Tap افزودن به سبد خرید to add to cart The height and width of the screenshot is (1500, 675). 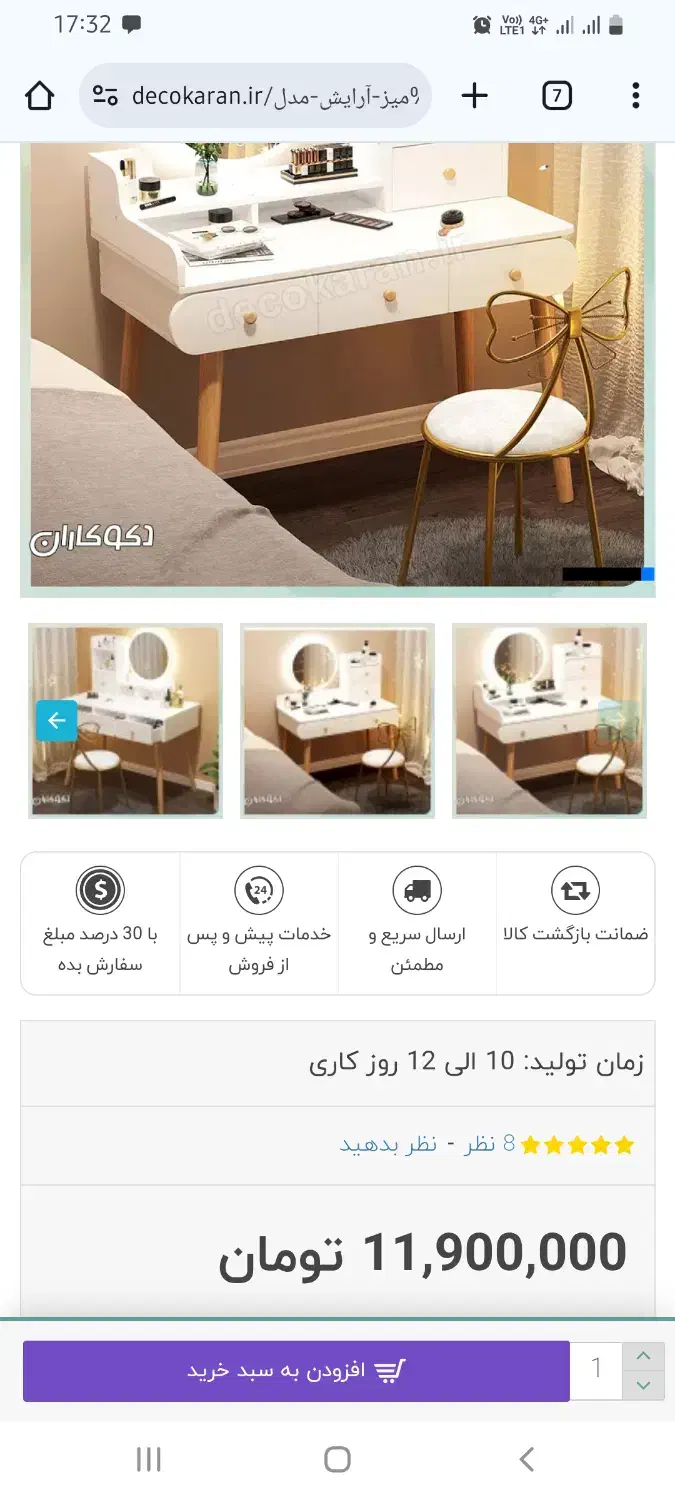296,1370
